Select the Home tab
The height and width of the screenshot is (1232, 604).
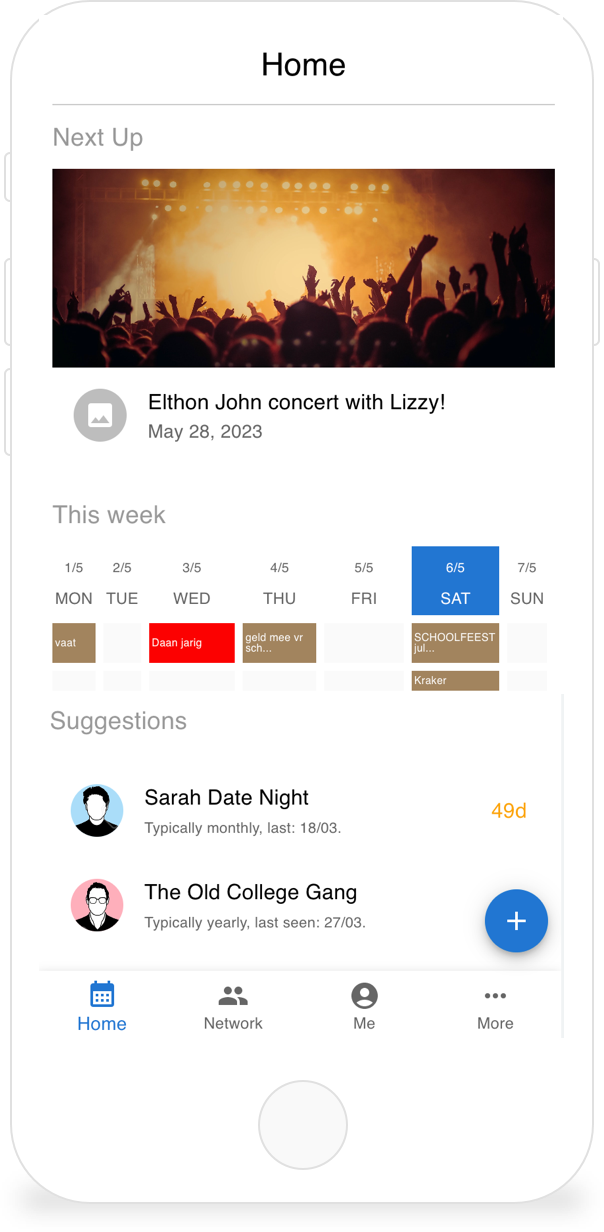pyautogui.click(x=102, y=1007)
